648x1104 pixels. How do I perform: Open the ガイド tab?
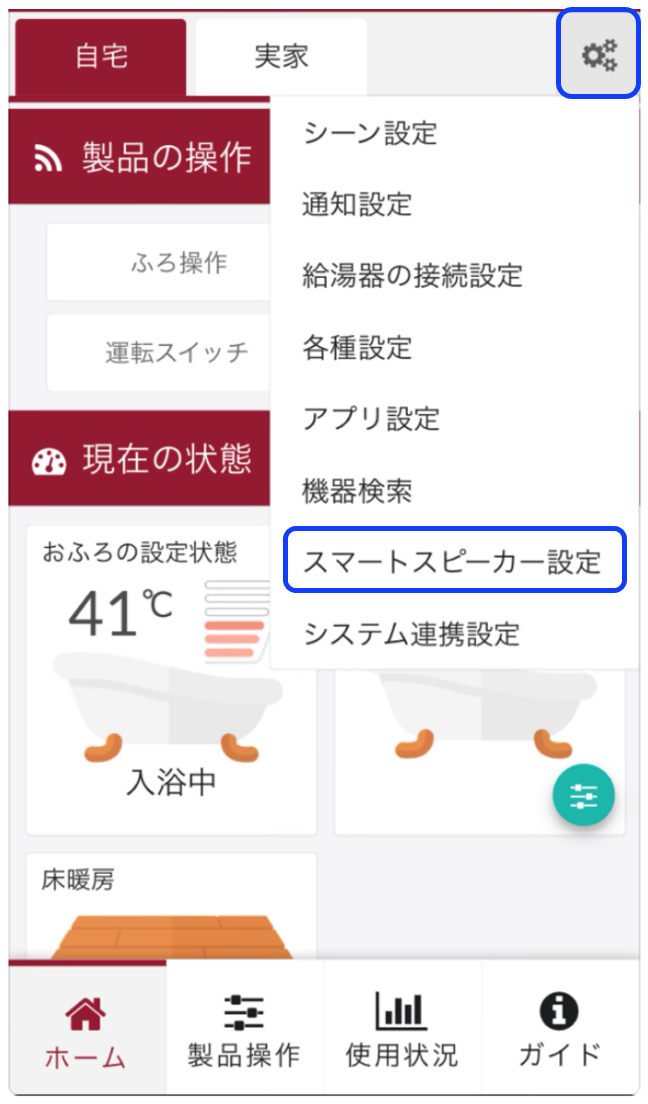[x=560, y=1030]
